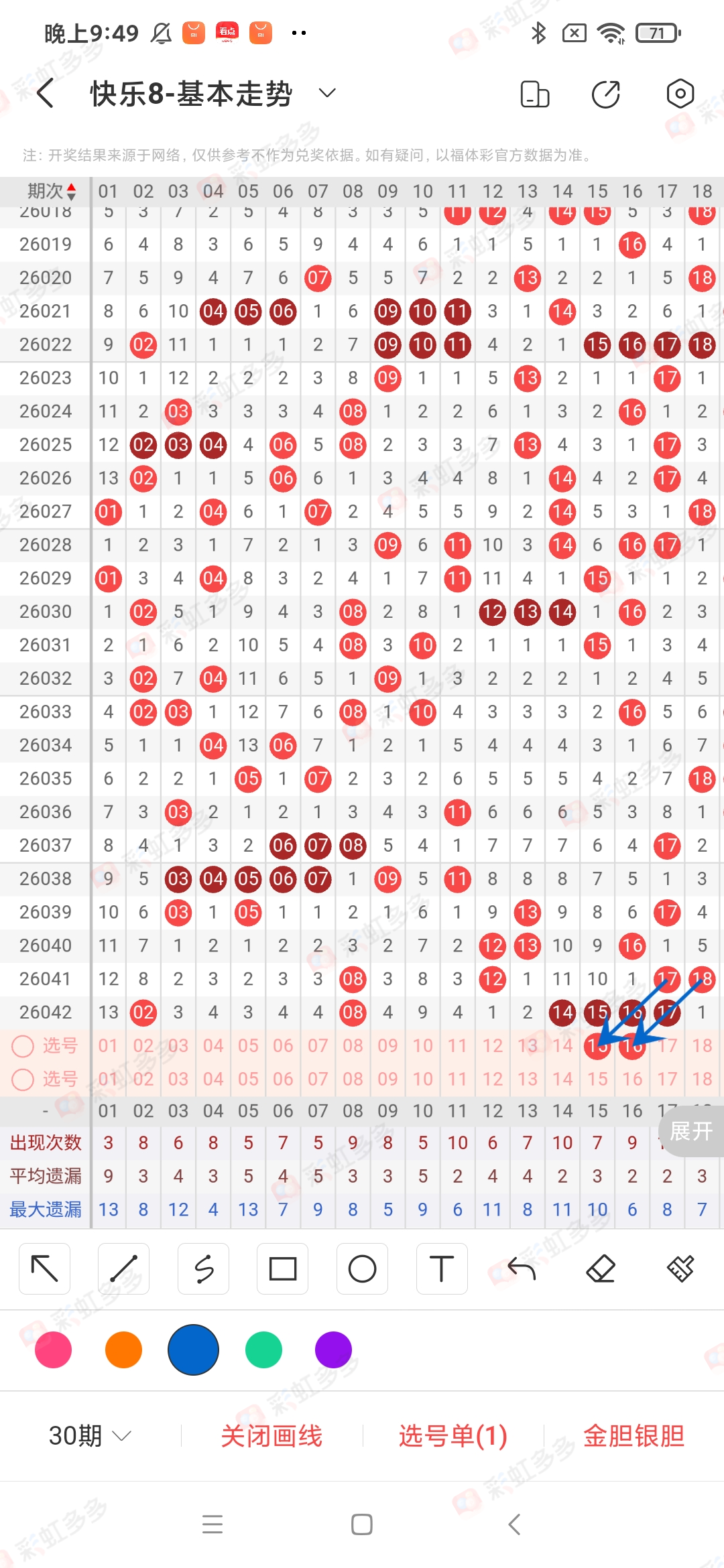The width and height of the screenshot is (724, 1568).
Task: Open the chart settings
Action: [x=680, y=94]
